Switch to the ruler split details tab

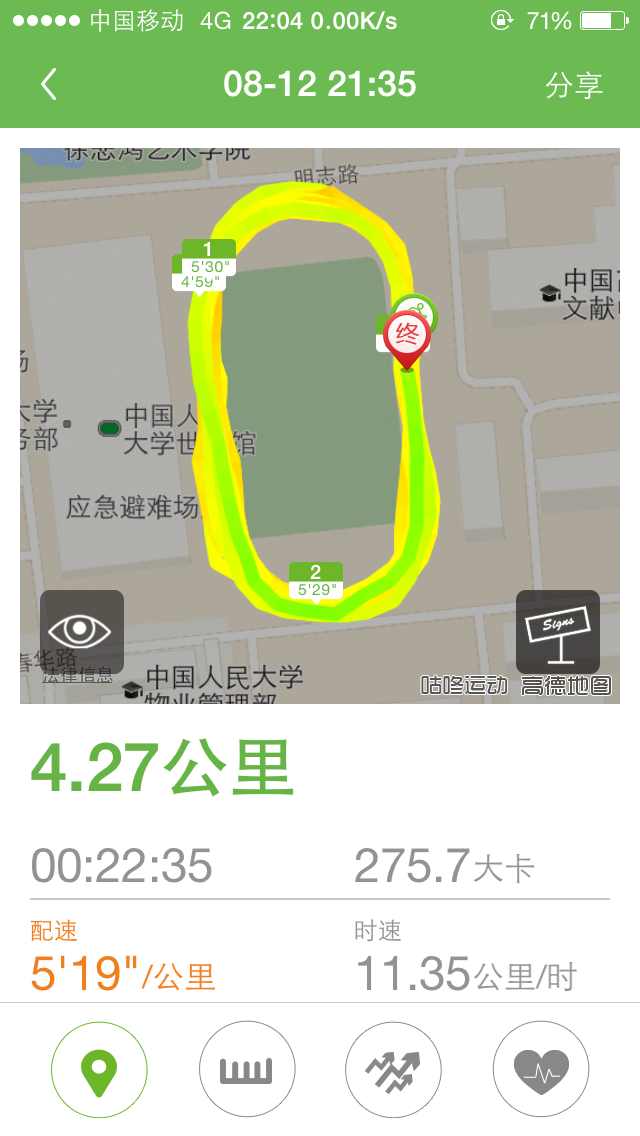pyautogui.click(x=246, y=1069)
